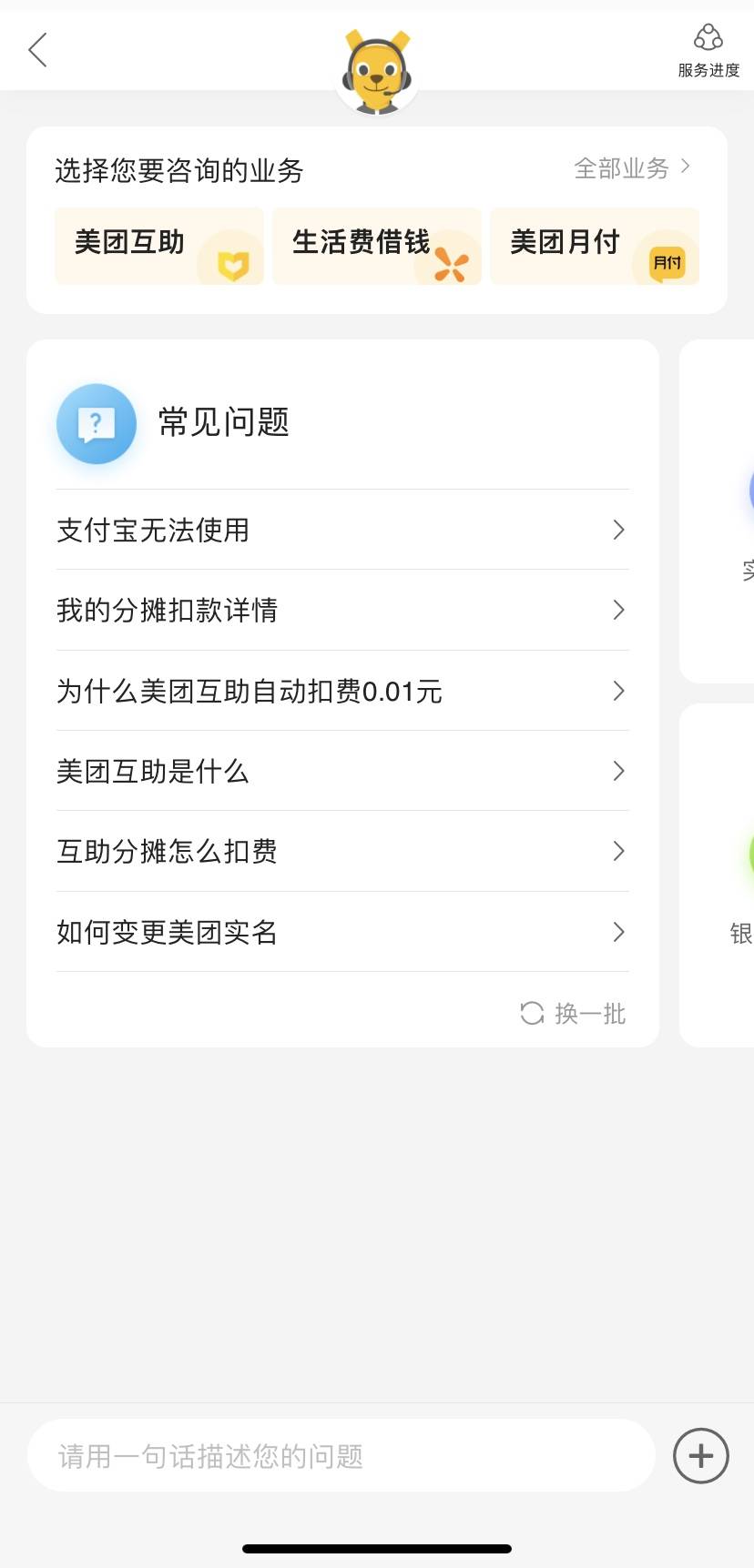Click the customer service mascot avatar
Screen dimensions: 754x1568
pos(376,69)
